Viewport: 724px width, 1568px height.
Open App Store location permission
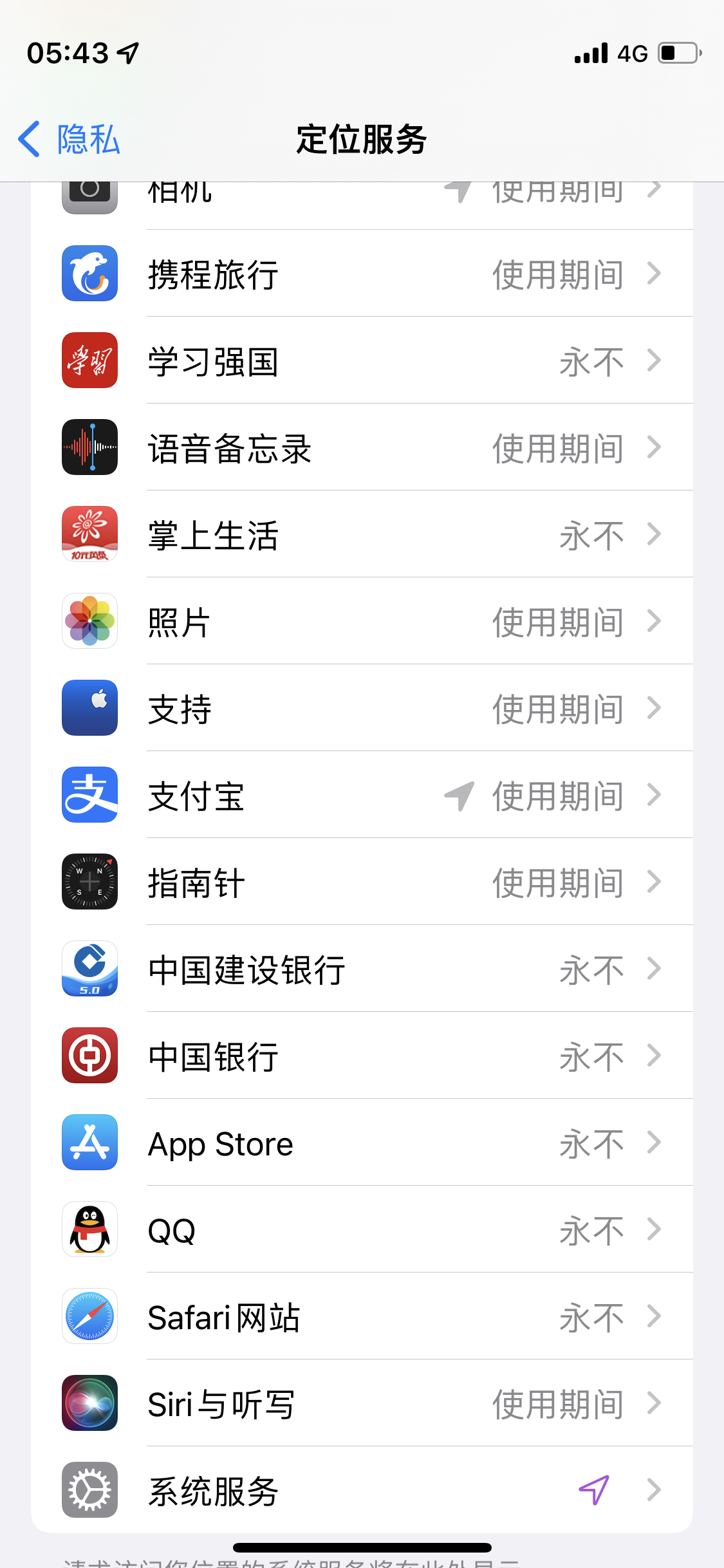(362, 1143)
